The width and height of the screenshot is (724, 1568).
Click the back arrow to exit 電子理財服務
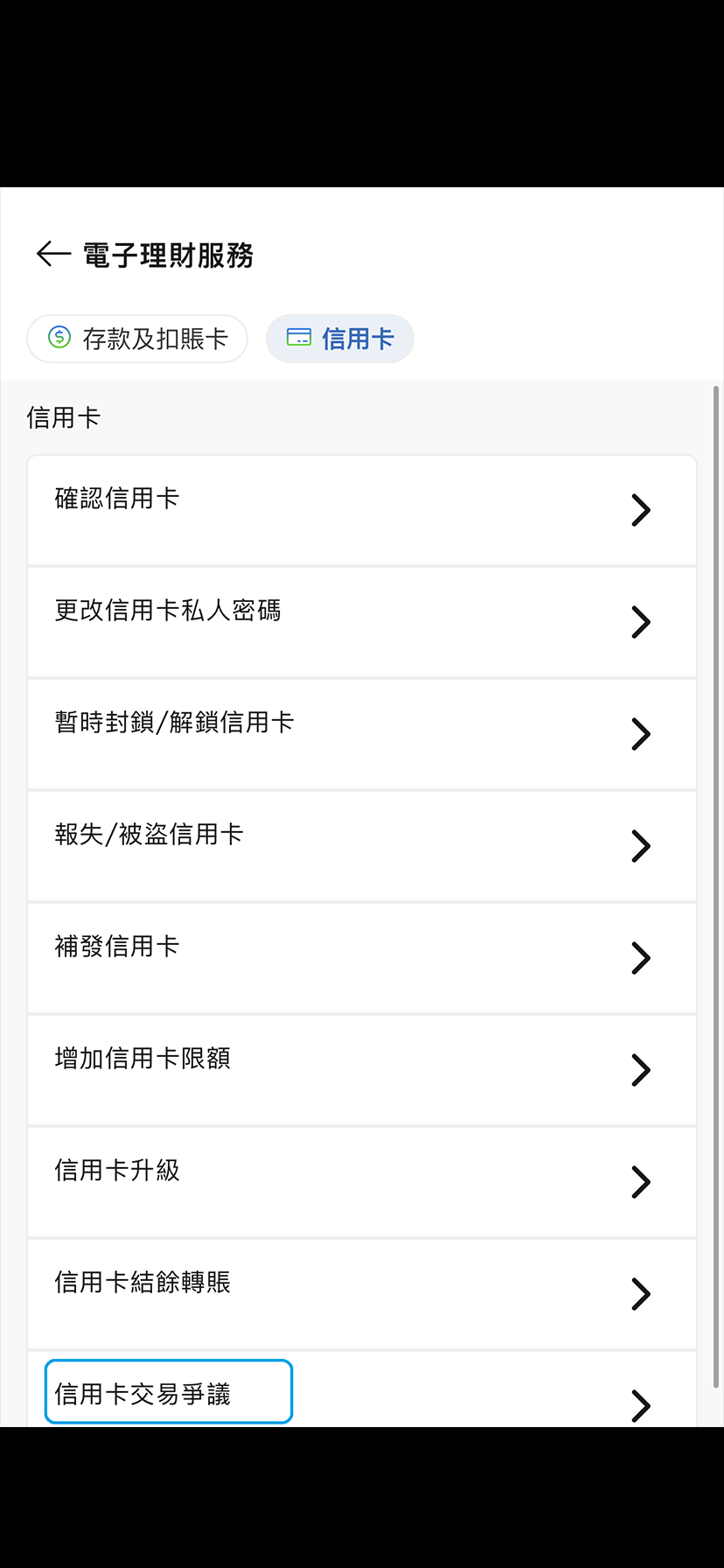[52, 255]
